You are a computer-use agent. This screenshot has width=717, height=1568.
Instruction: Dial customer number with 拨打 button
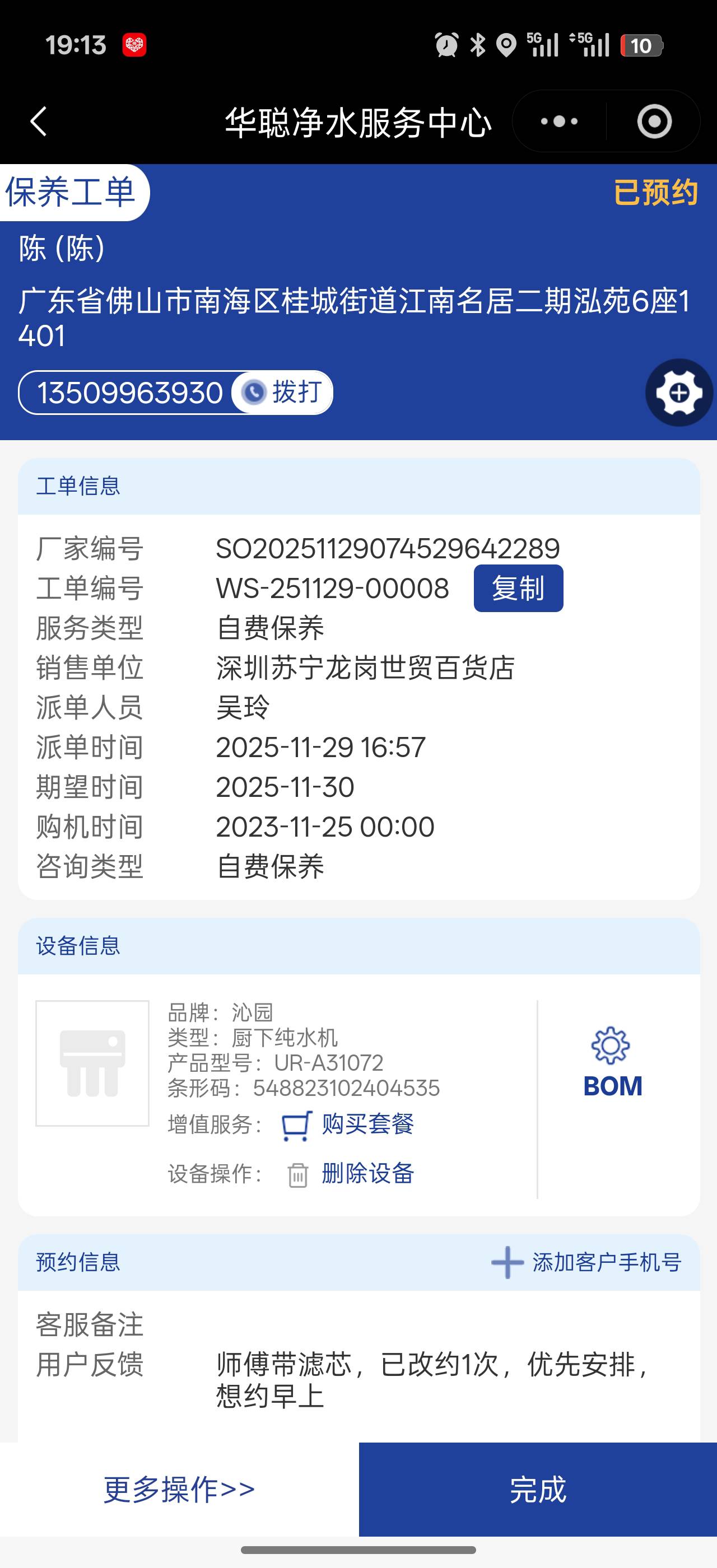point(282,392)
